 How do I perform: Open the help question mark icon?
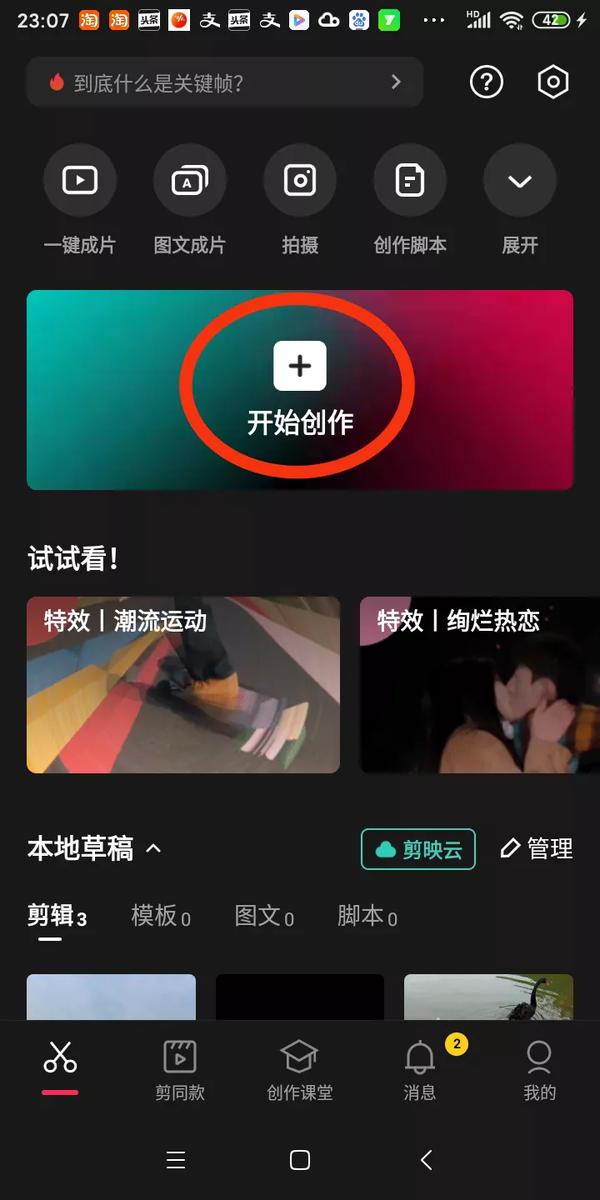pos(486,82)
